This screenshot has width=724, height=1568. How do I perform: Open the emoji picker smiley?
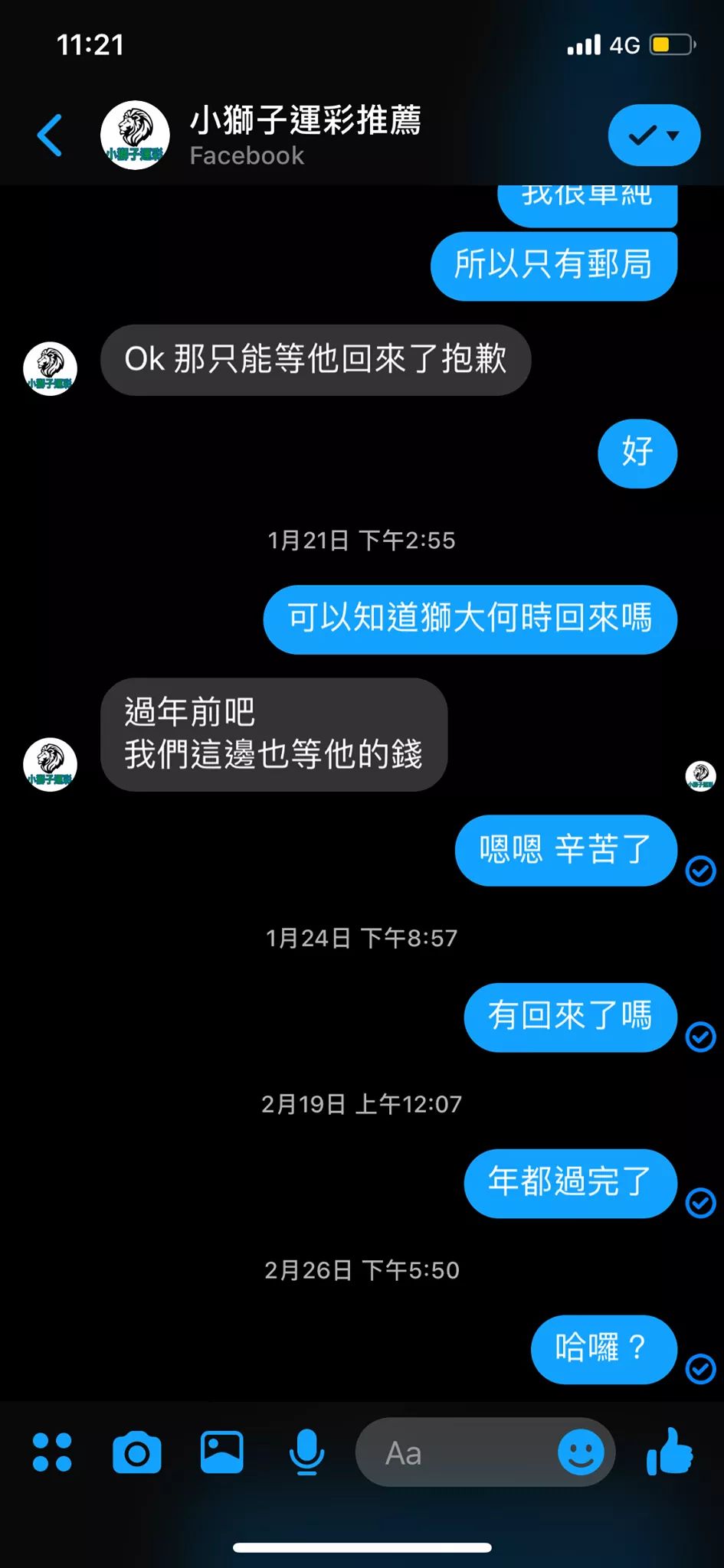[x=581, y=1452]
